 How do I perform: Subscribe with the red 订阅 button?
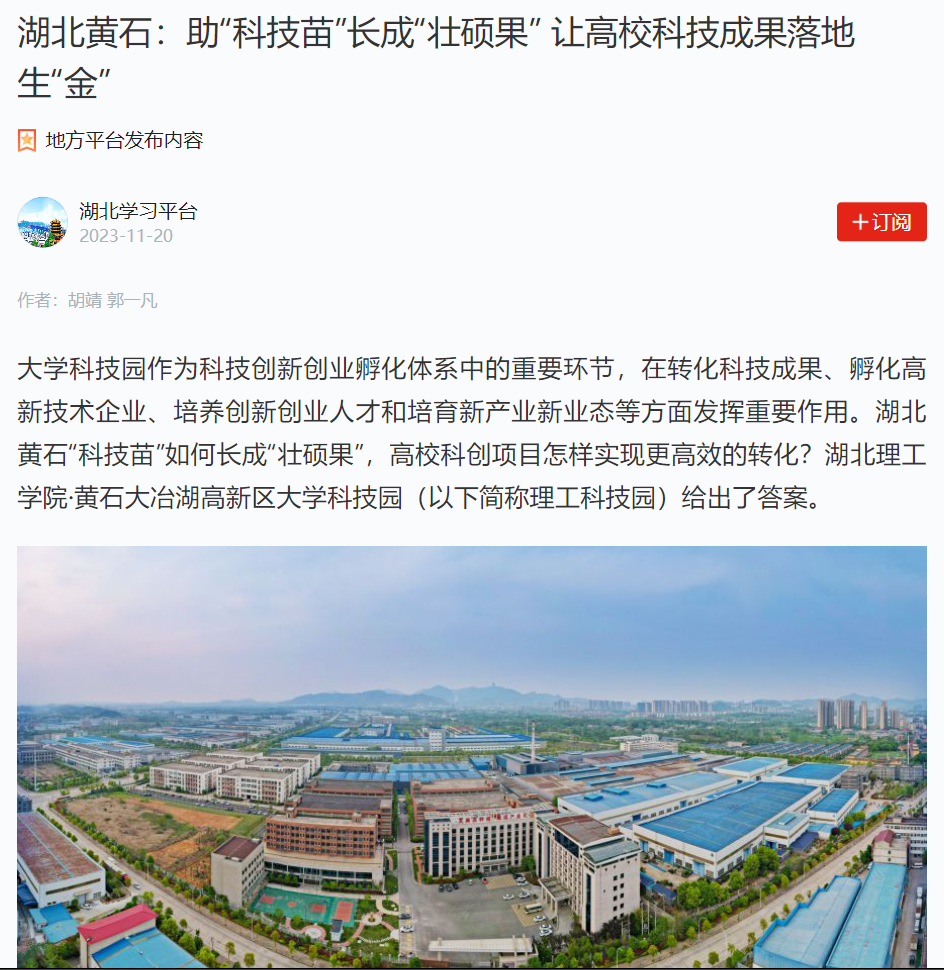pos(881,222)
